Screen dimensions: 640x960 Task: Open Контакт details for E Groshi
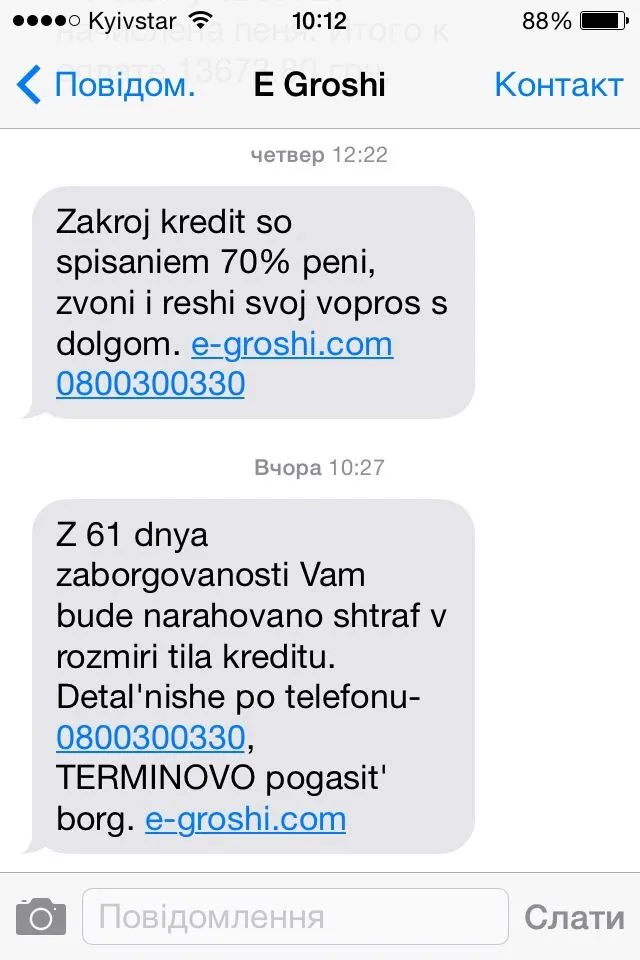coord(558,85)
